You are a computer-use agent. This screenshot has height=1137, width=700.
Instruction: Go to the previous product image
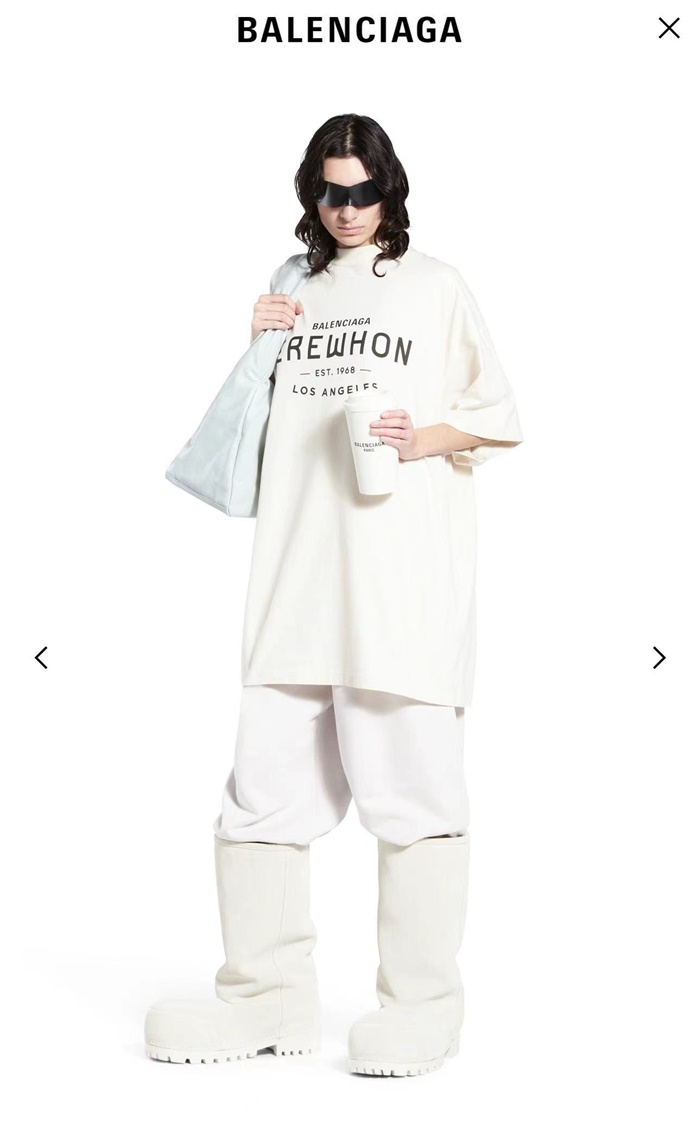click(x=41, y=657)
